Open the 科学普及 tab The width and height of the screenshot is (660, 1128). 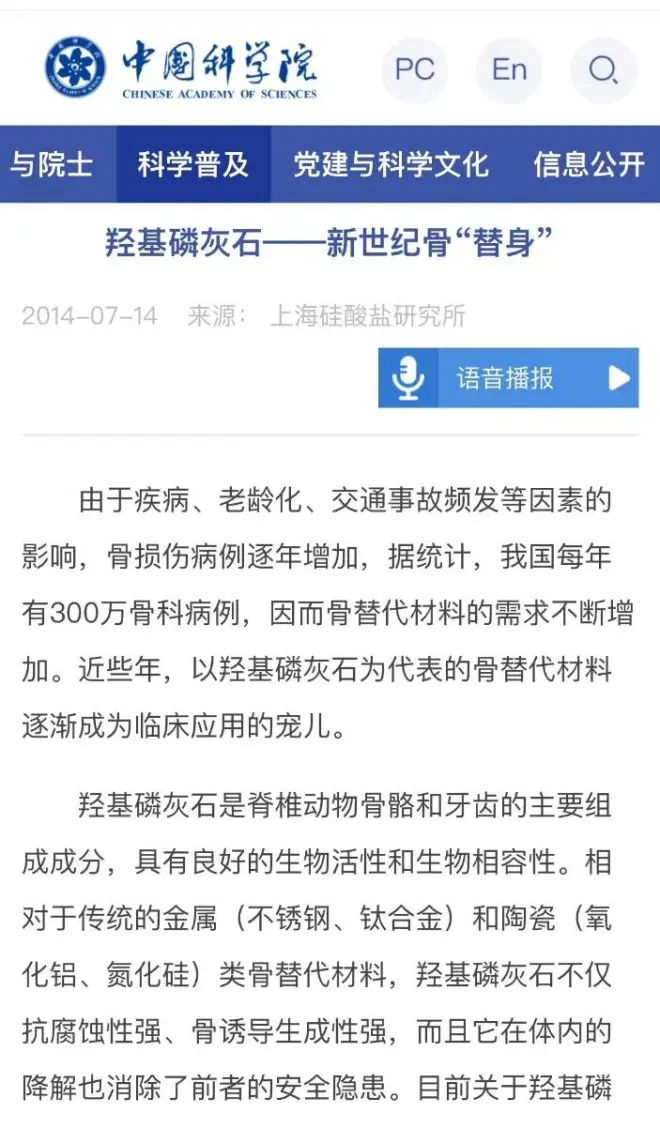(193, 165)
